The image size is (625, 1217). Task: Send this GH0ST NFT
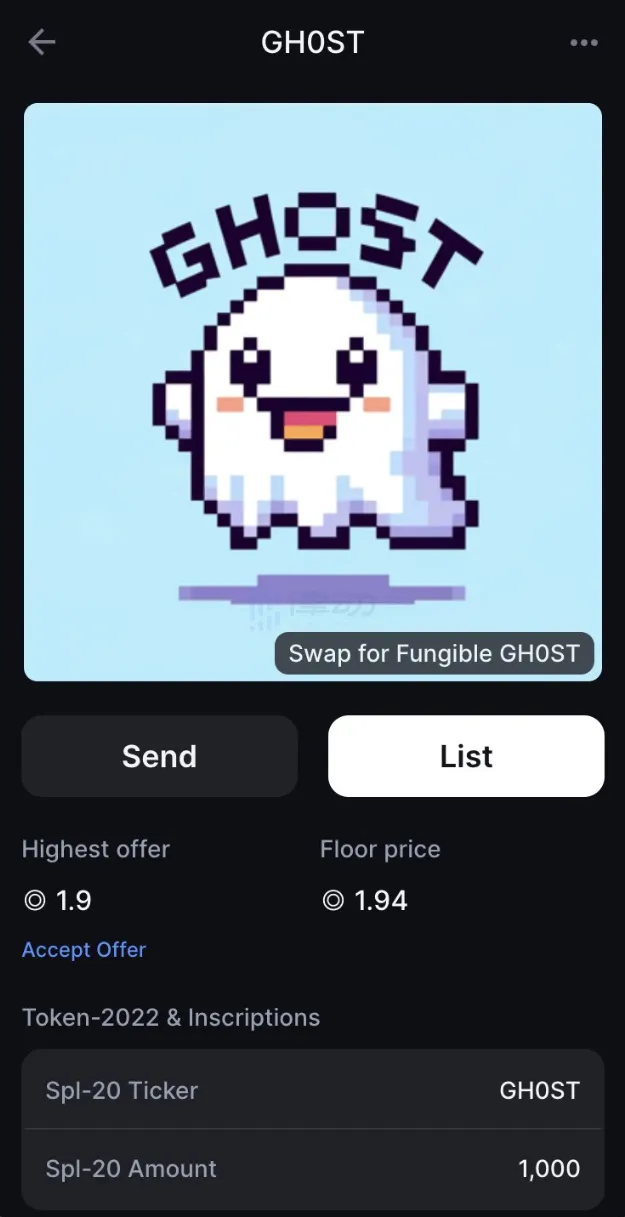[x=160, y=756]
